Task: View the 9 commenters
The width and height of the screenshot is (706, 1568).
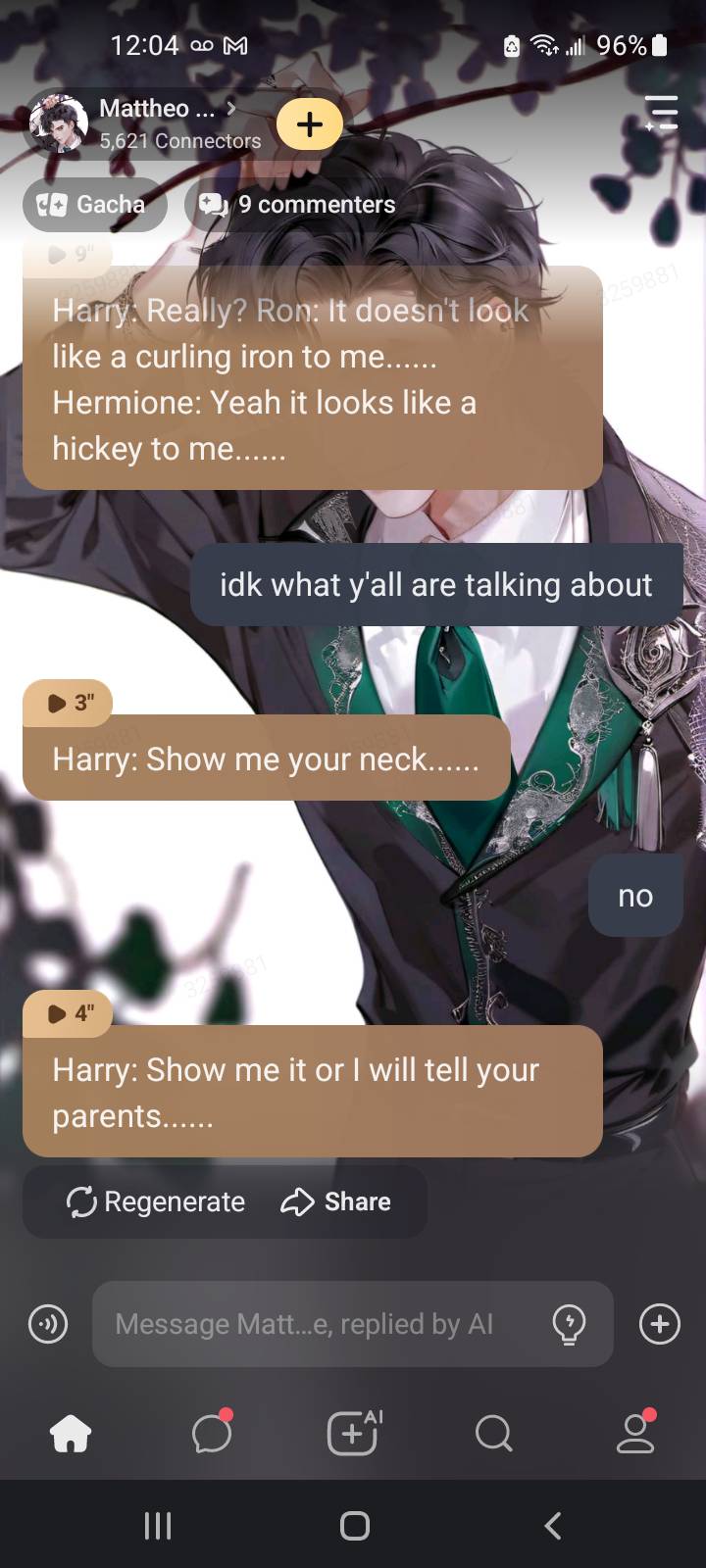Action: (x=299, y=204)
